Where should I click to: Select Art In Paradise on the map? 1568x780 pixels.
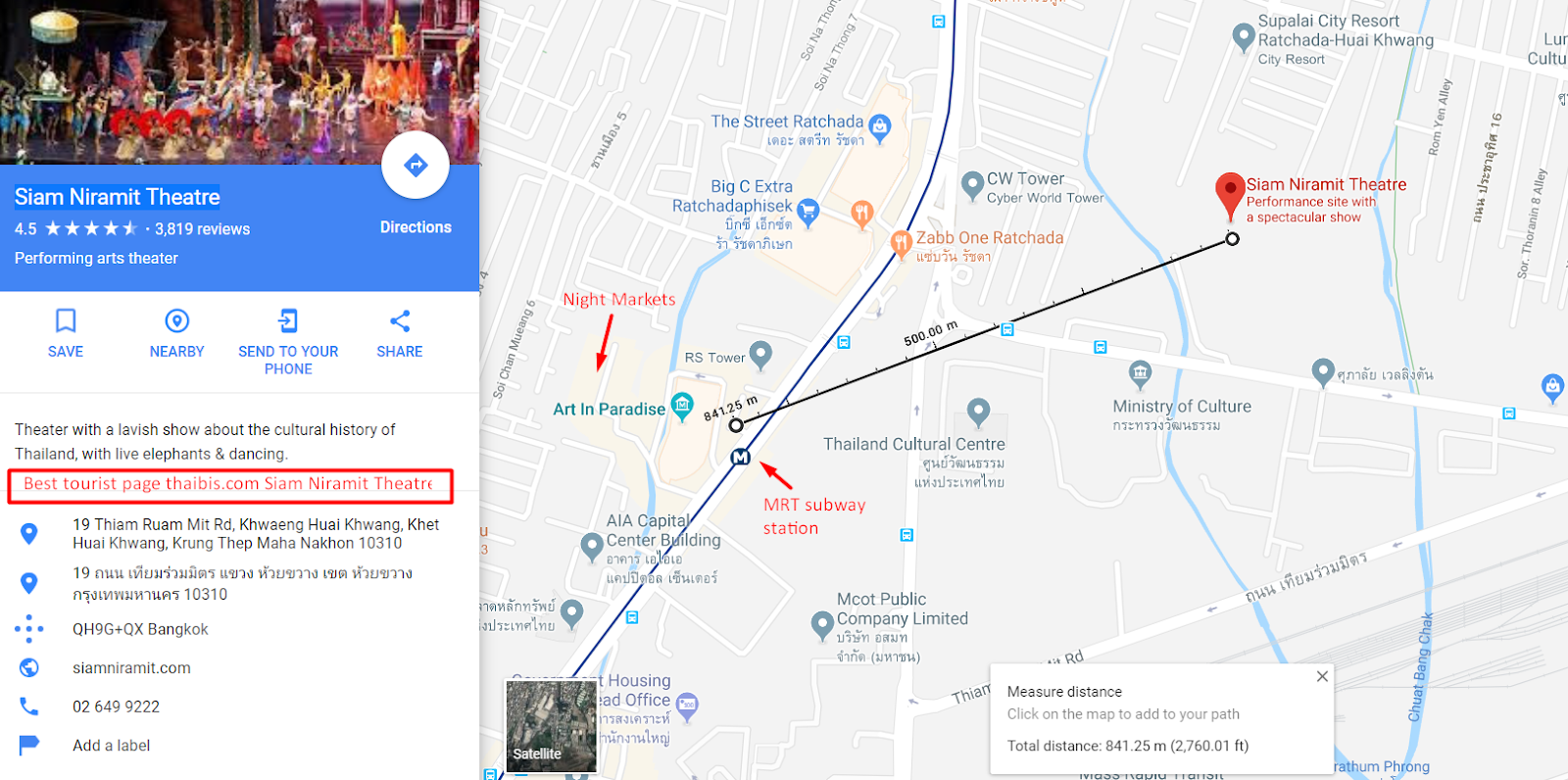pos(682,404)
